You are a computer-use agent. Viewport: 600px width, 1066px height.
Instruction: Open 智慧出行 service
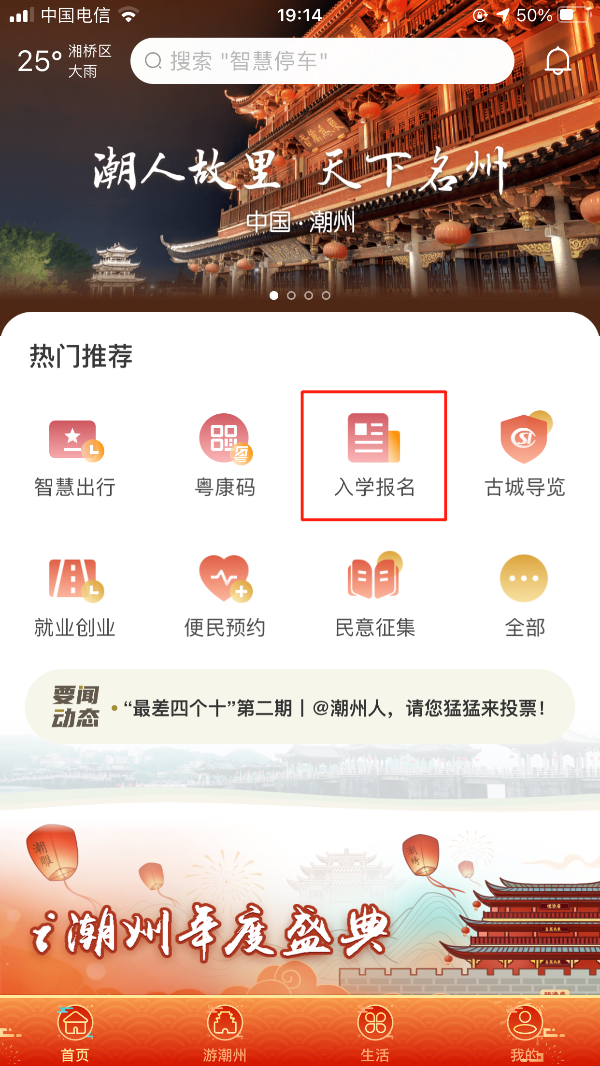(75, 455)
